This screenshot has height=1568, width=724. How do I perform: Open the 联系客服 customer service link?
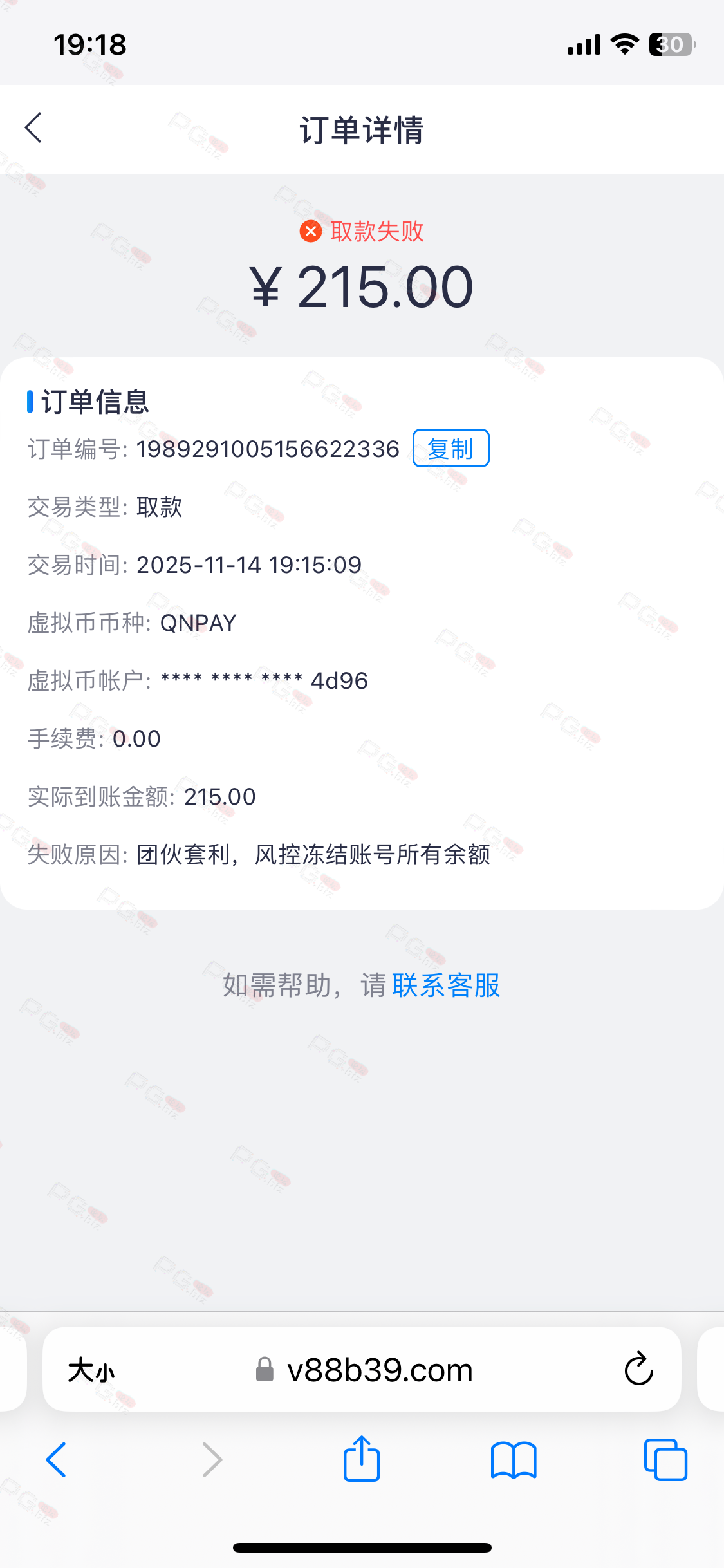(445, 985)
